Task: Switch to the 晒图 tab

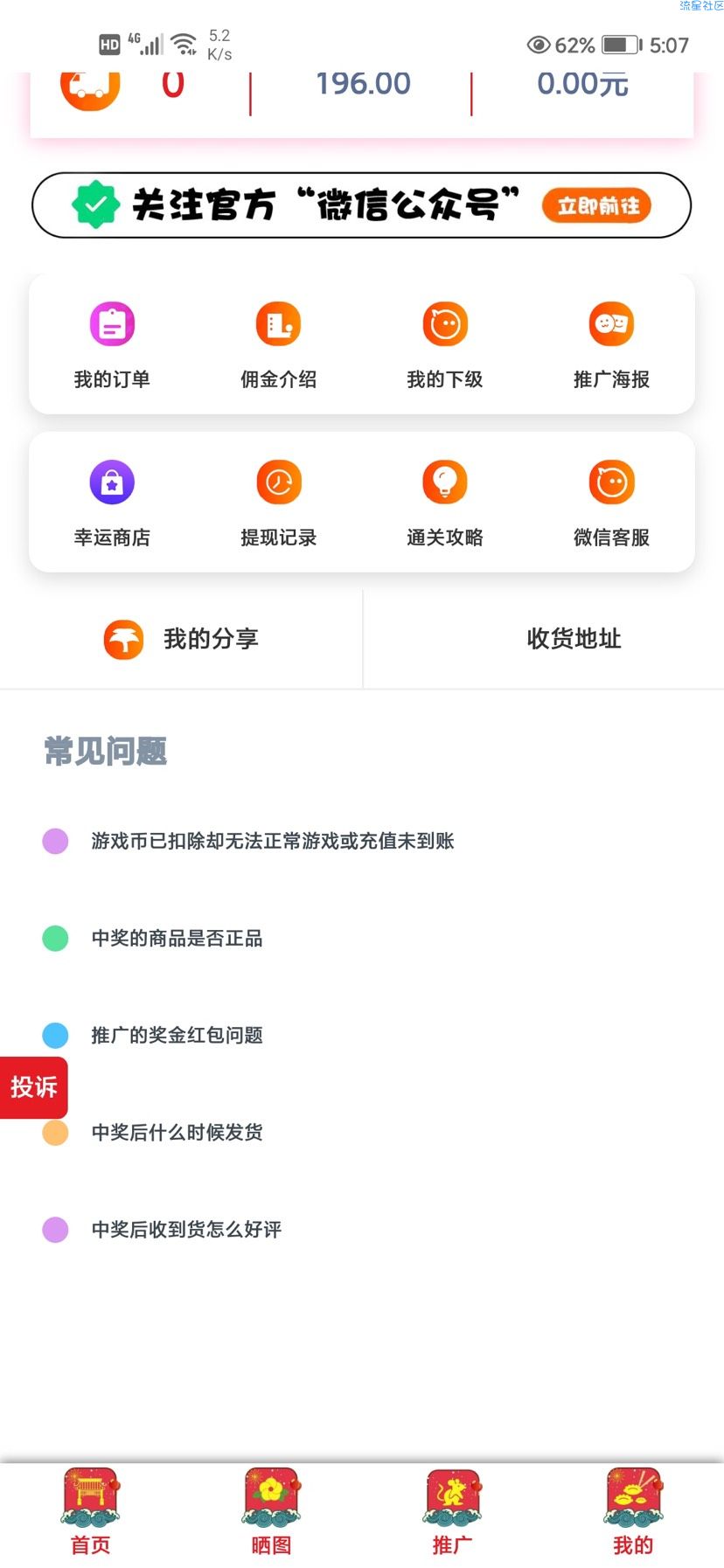Action: coord(271,1512)
